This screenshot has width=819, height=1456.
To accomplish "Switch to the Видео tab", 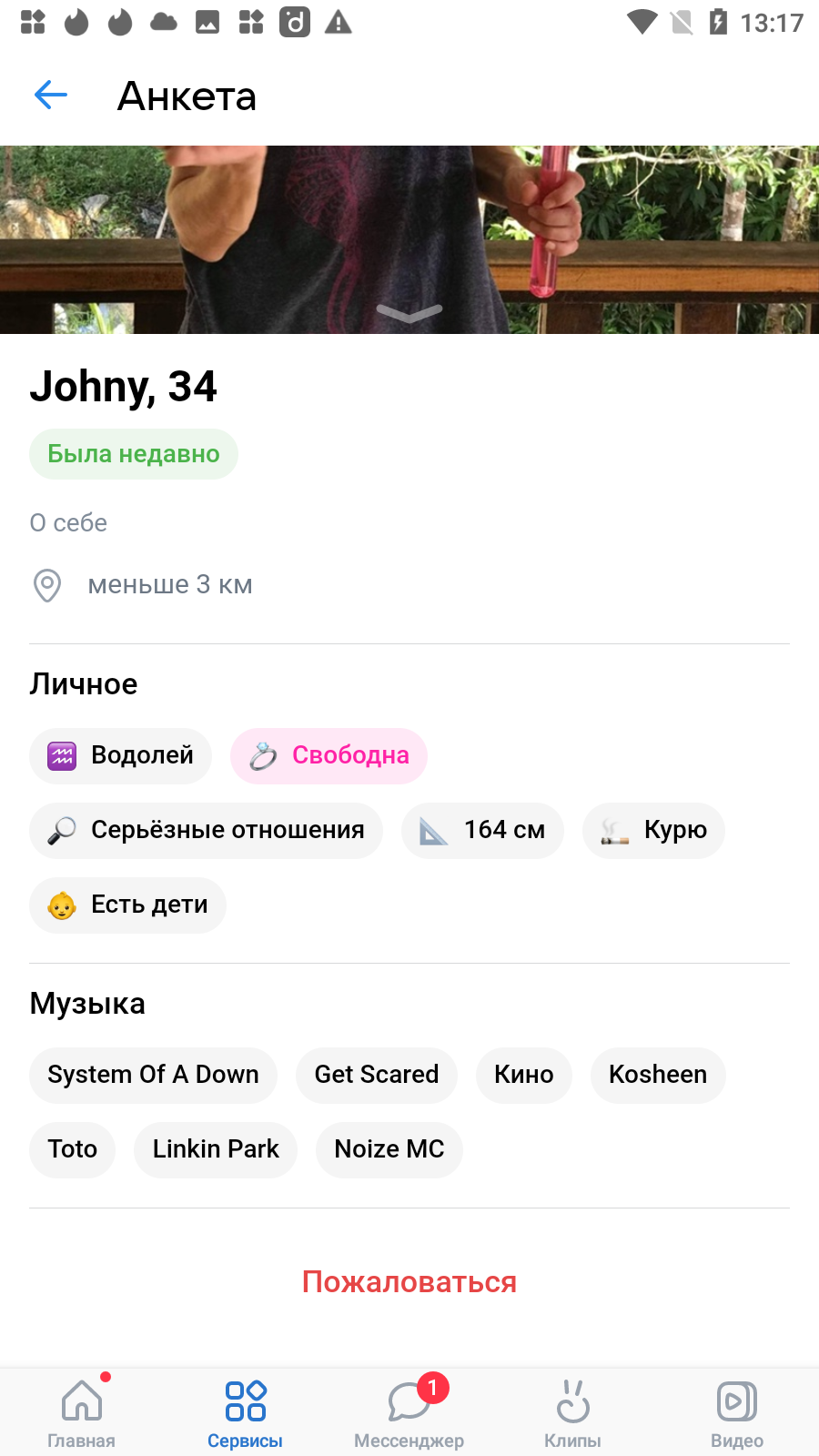I will pos(737,1412).
